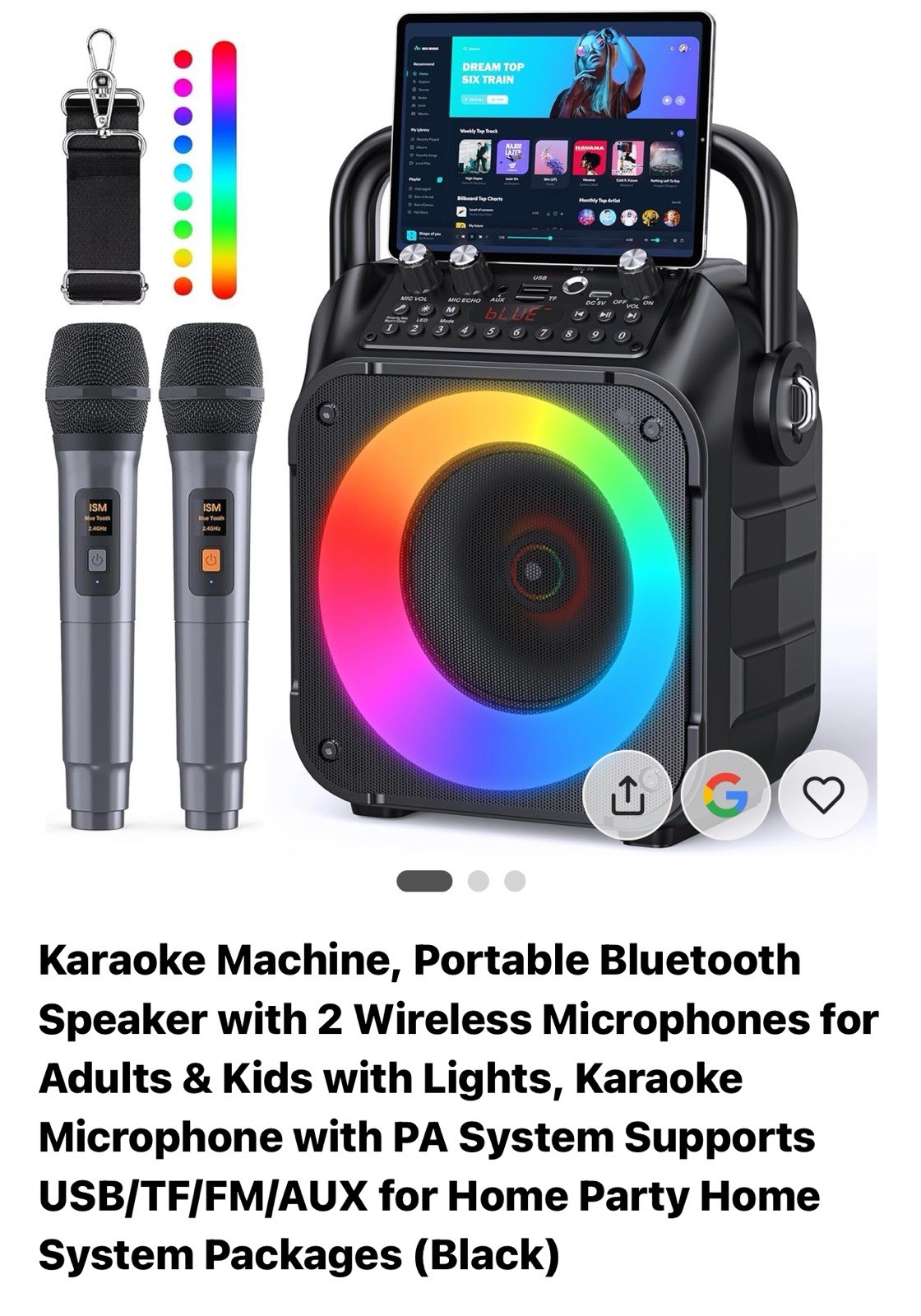
Task: Jump to the second image indicator dot
Action: 479,881
